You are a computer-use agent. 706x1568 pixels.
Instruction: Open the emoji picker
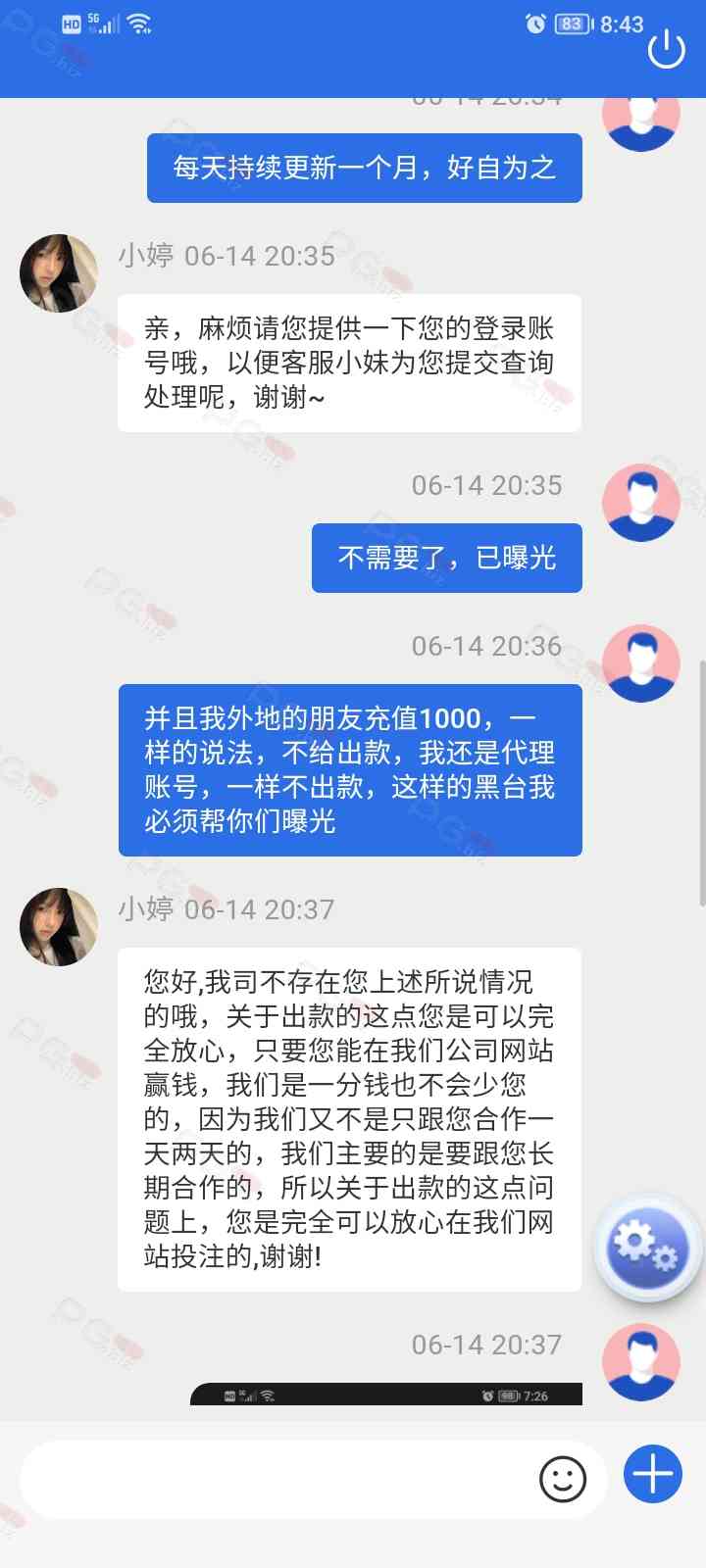[x=563, y=1479]
